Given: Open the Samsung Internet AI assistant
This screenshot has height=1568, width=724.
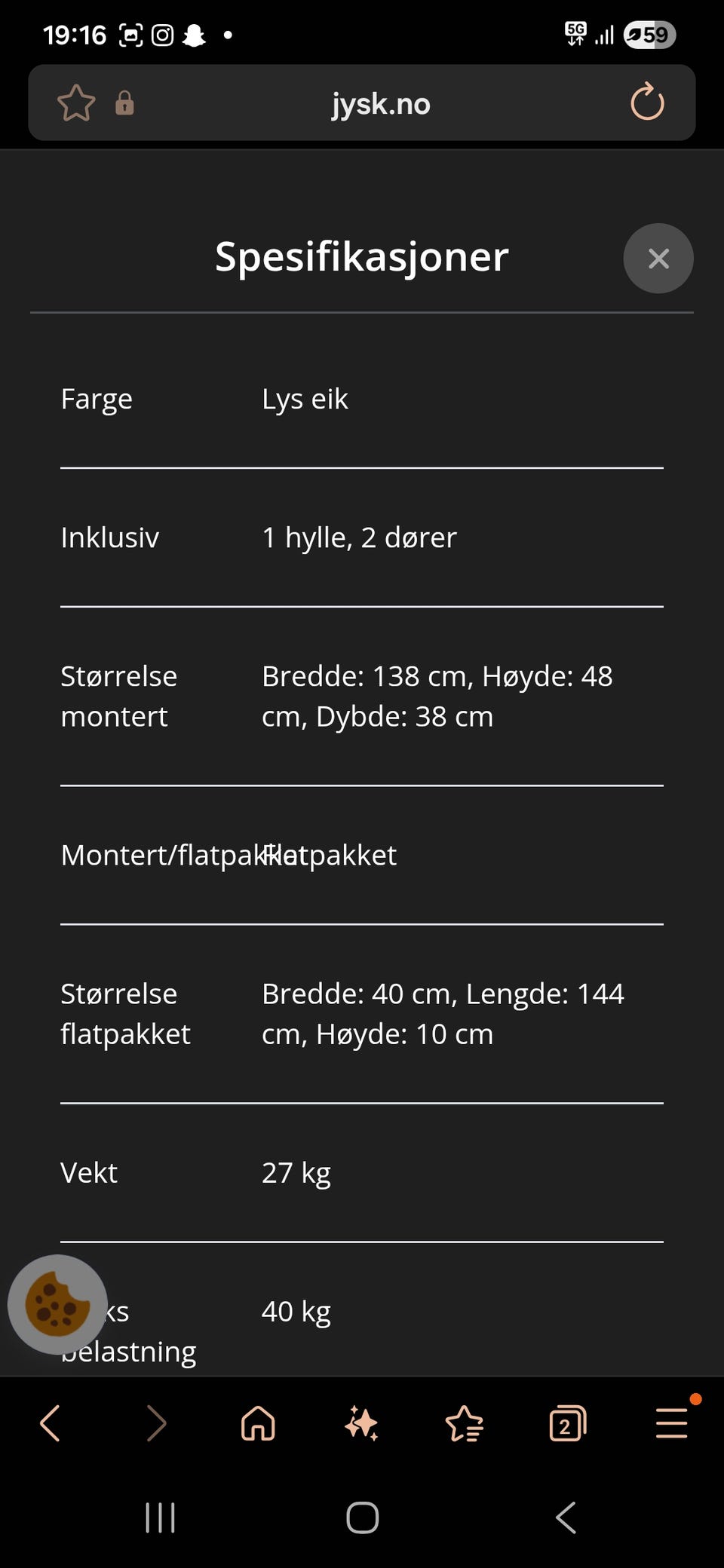Looking at the screenshot, I should [362, 1423].
